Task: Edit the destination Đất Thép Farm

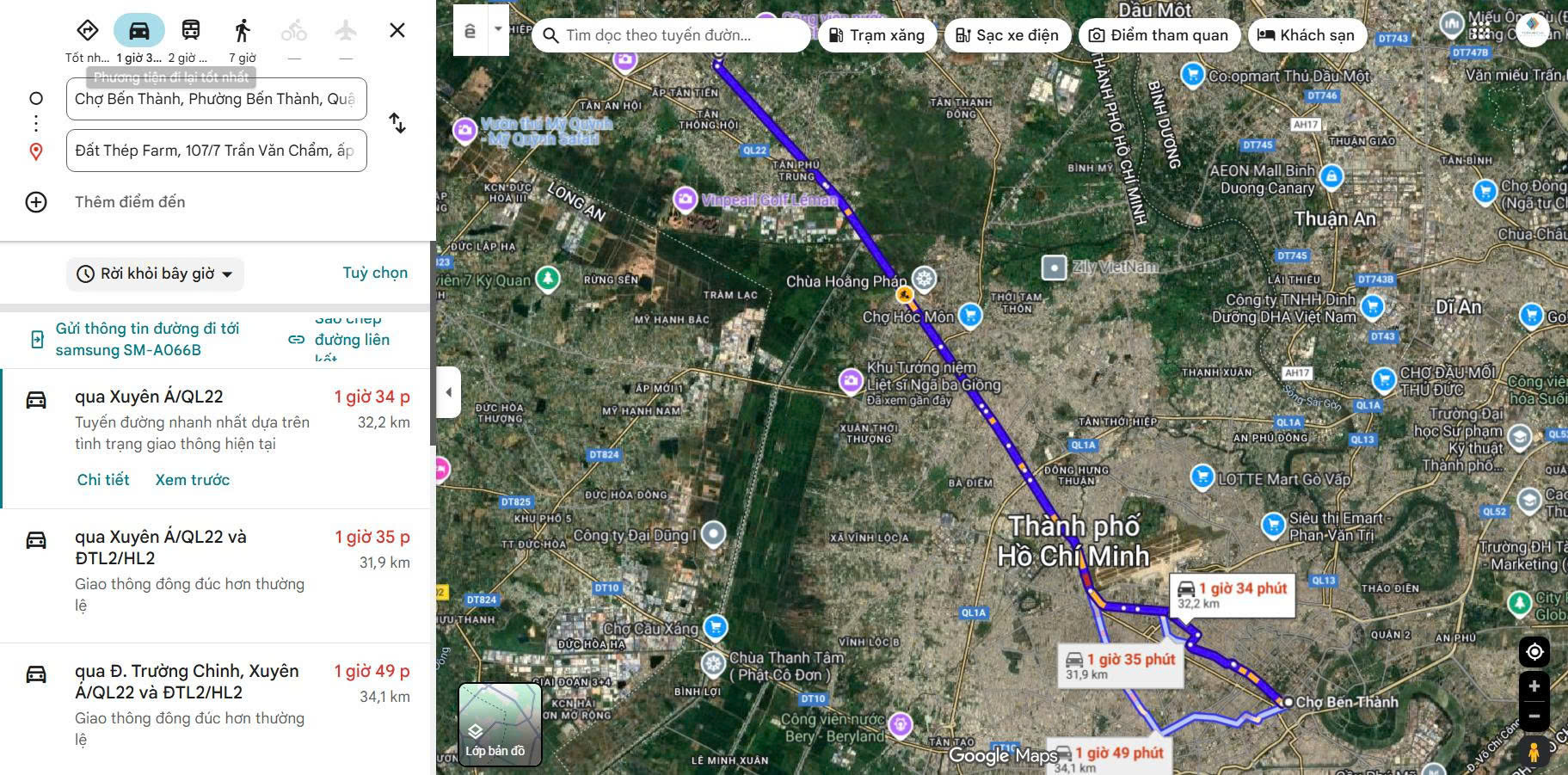Action: coord(215,151)
